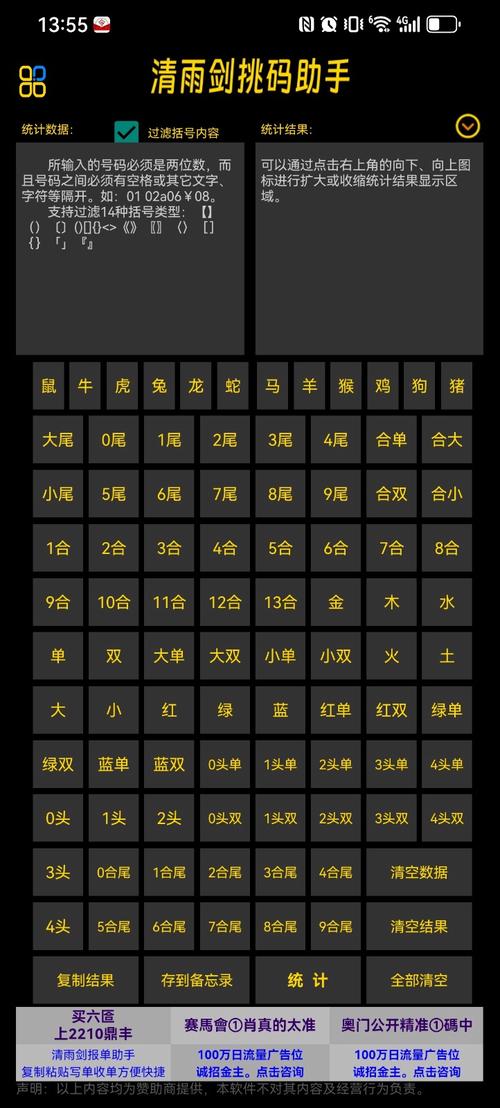Image resolution: width=500 pixels, height=1108 pixels.
Task: Tap the 蓝双 button
Action: tap(169, 764)
